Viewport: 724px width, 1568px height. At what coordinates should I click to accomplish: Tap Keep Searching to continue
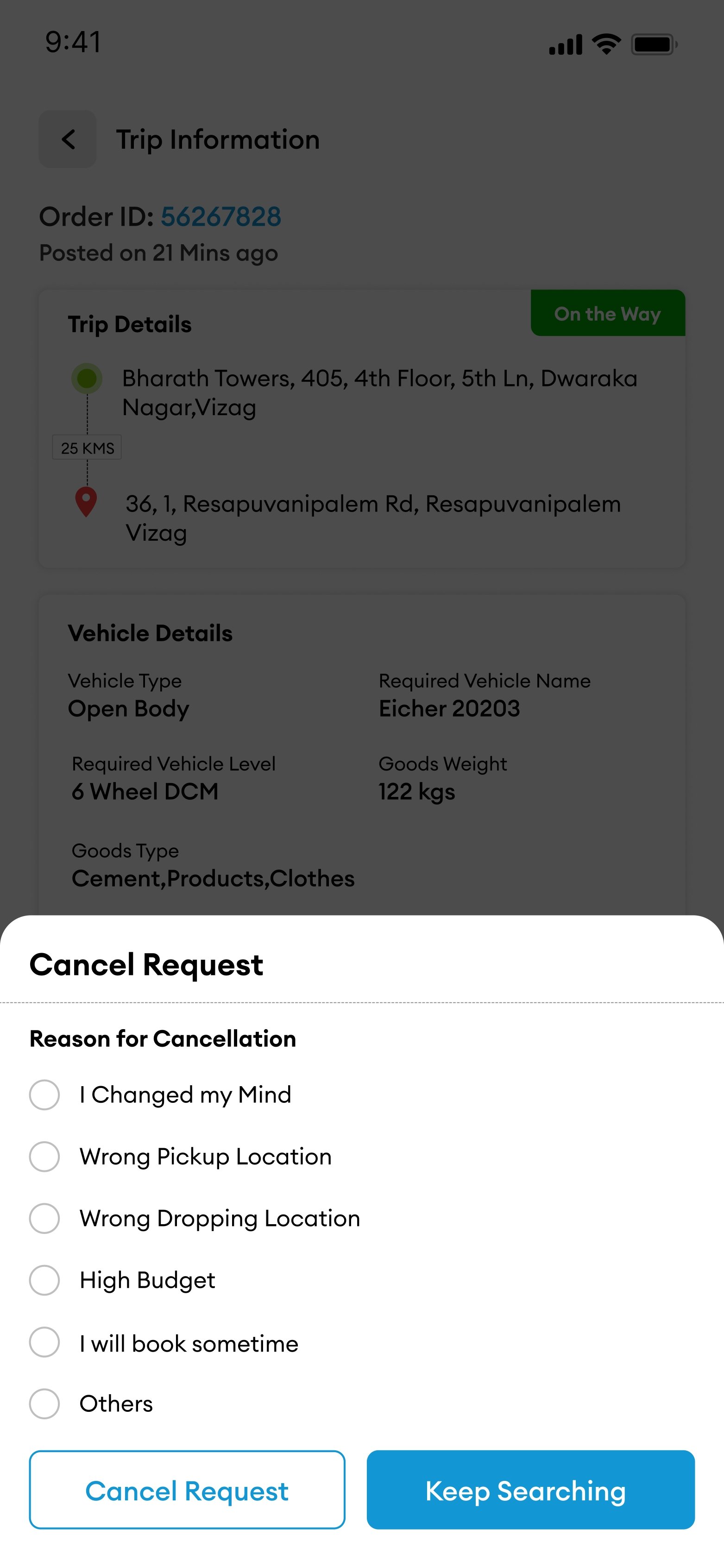point(530,1490)
